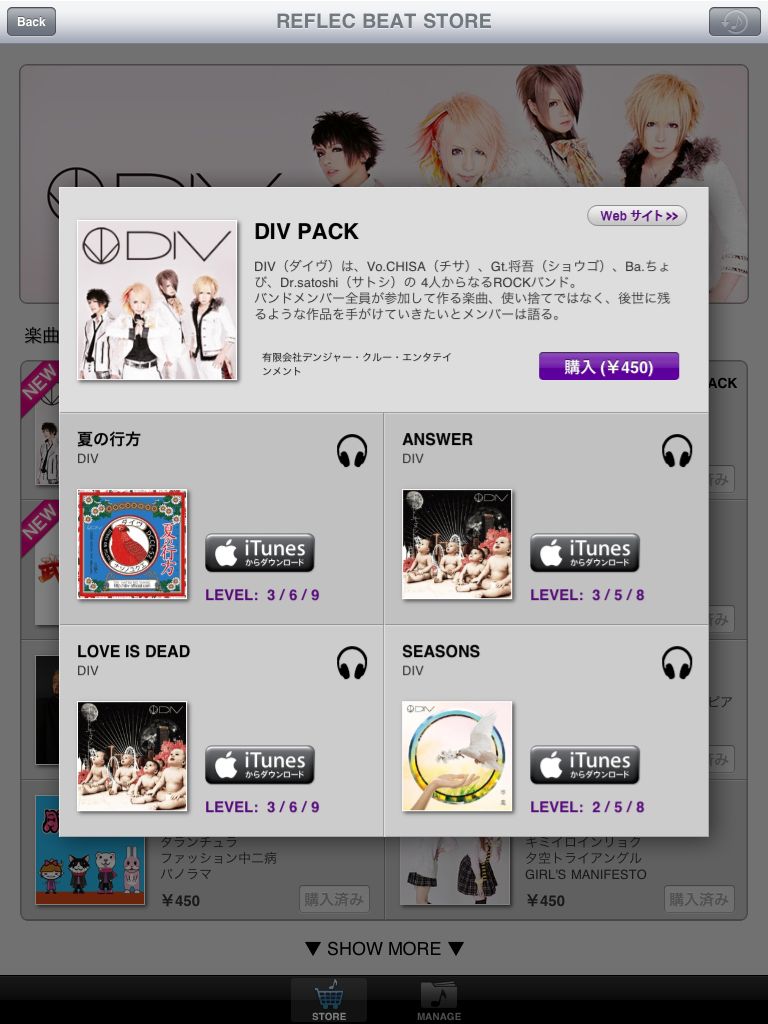
Task: Switch to the MANAGE tab
Action: click(439, 1000)
